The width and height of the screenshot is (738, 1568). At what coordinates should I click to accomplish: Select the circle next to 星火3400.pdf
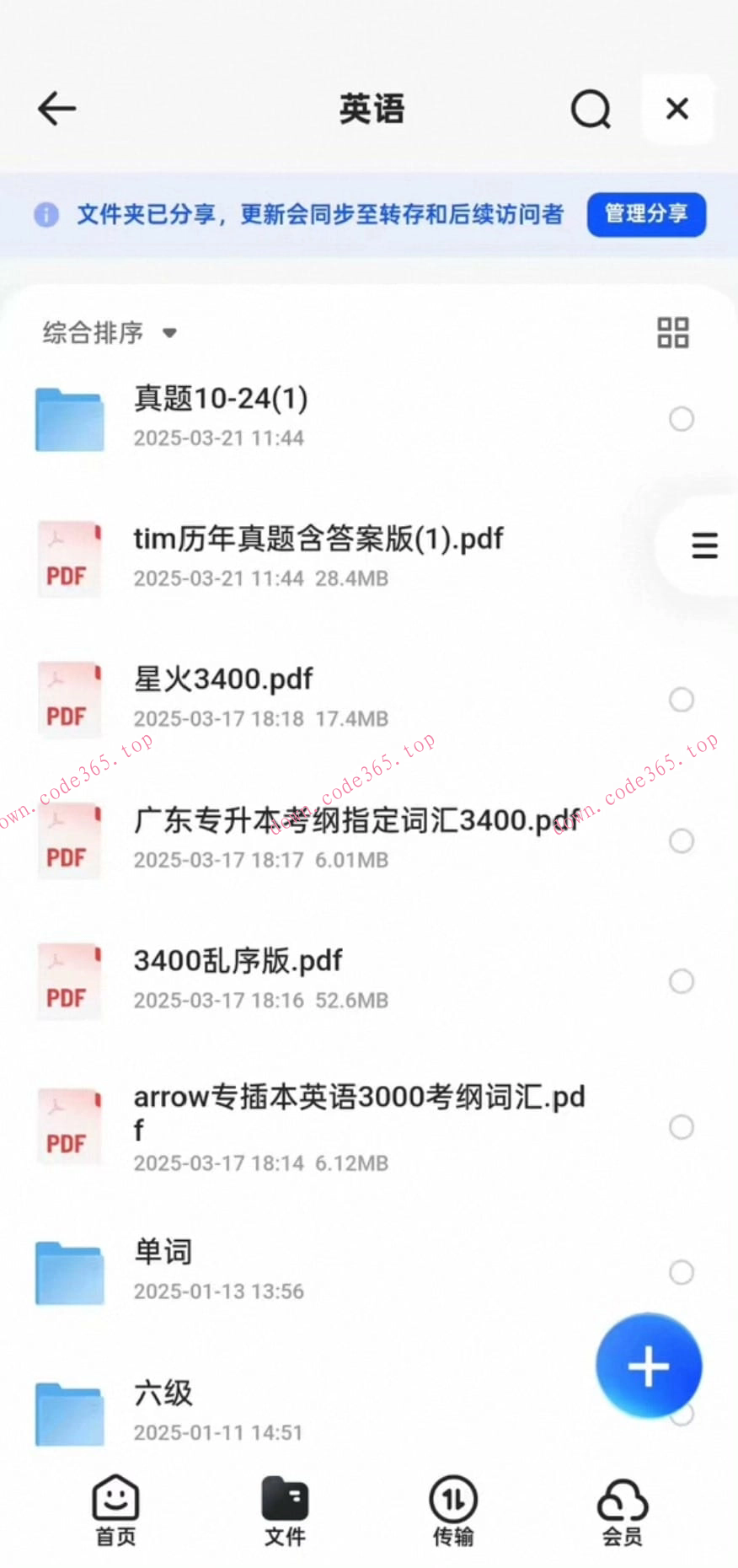(x=682, y=700)
